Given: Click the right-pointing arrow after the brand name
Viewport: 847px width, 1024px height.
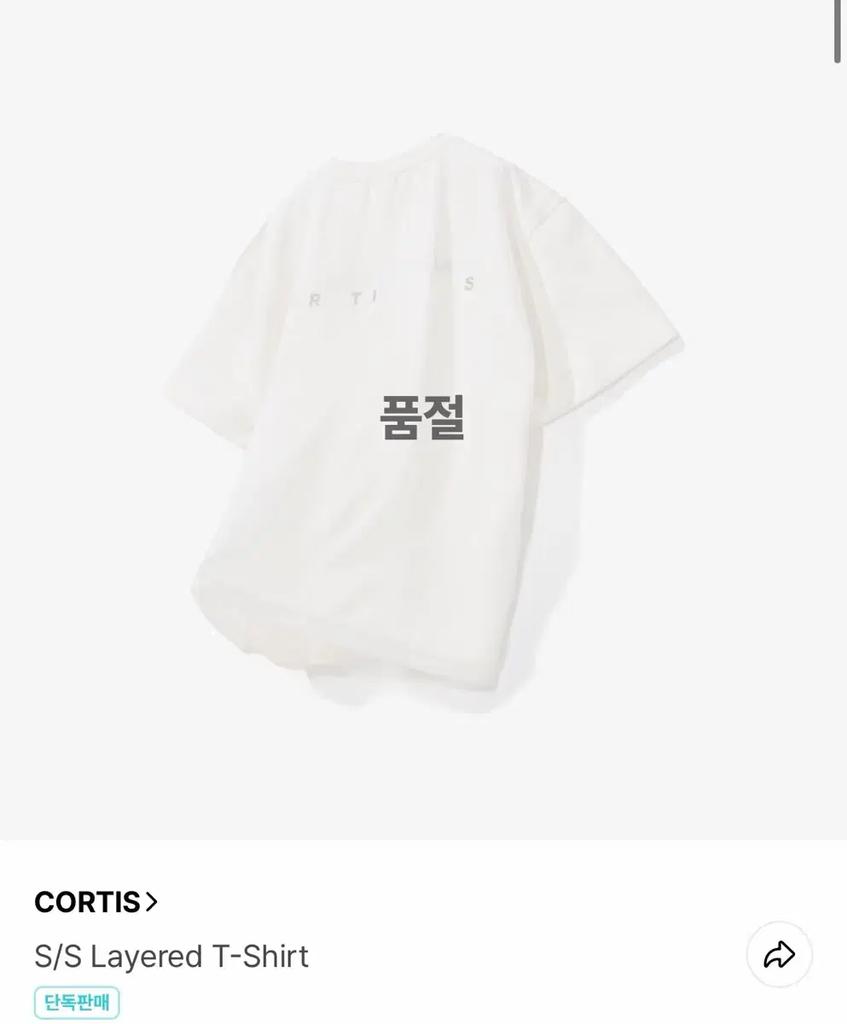Looking at the screenshot, I should click(x=152, y=902).
